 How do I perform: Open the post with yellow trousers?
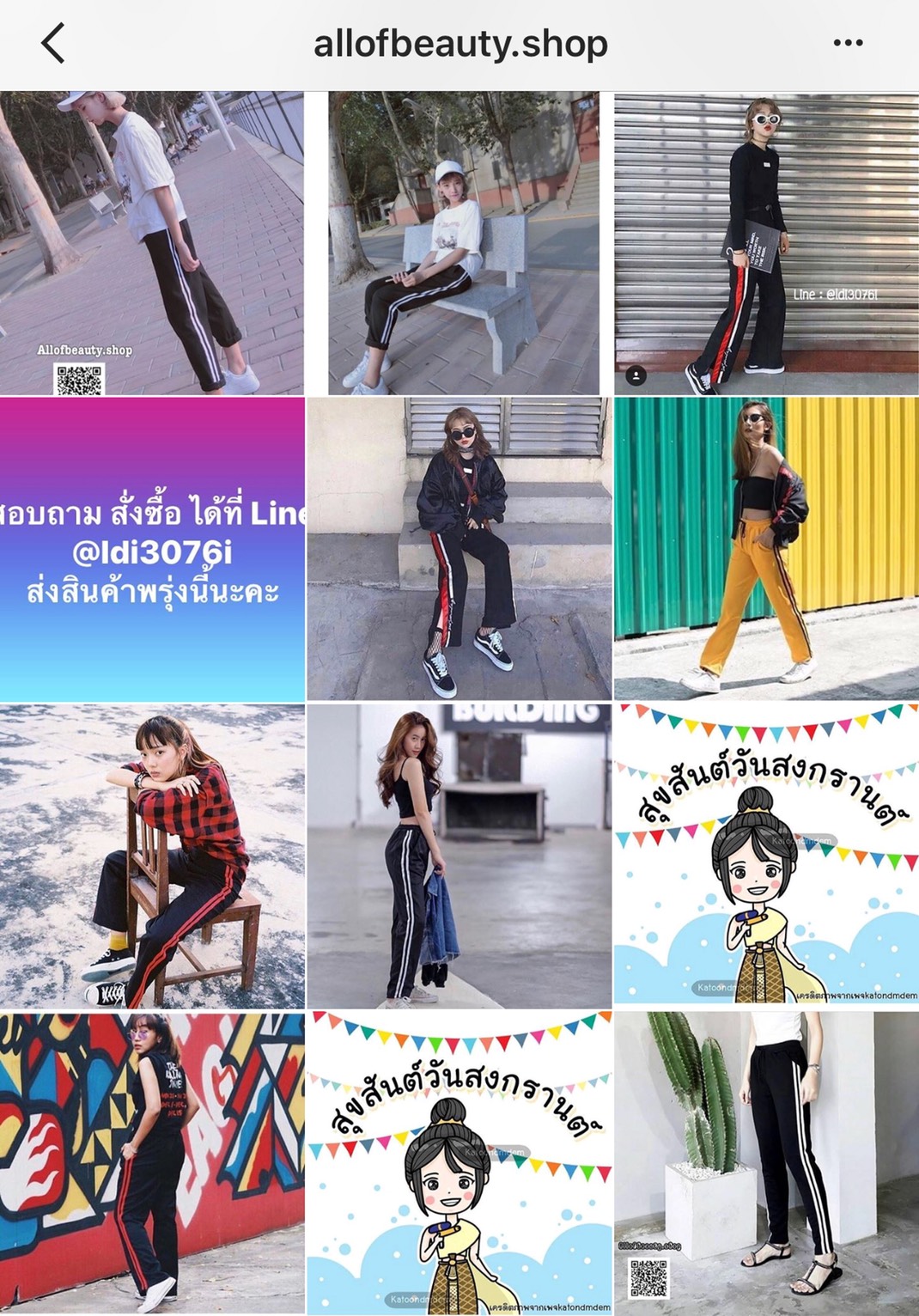coord(766,549)
